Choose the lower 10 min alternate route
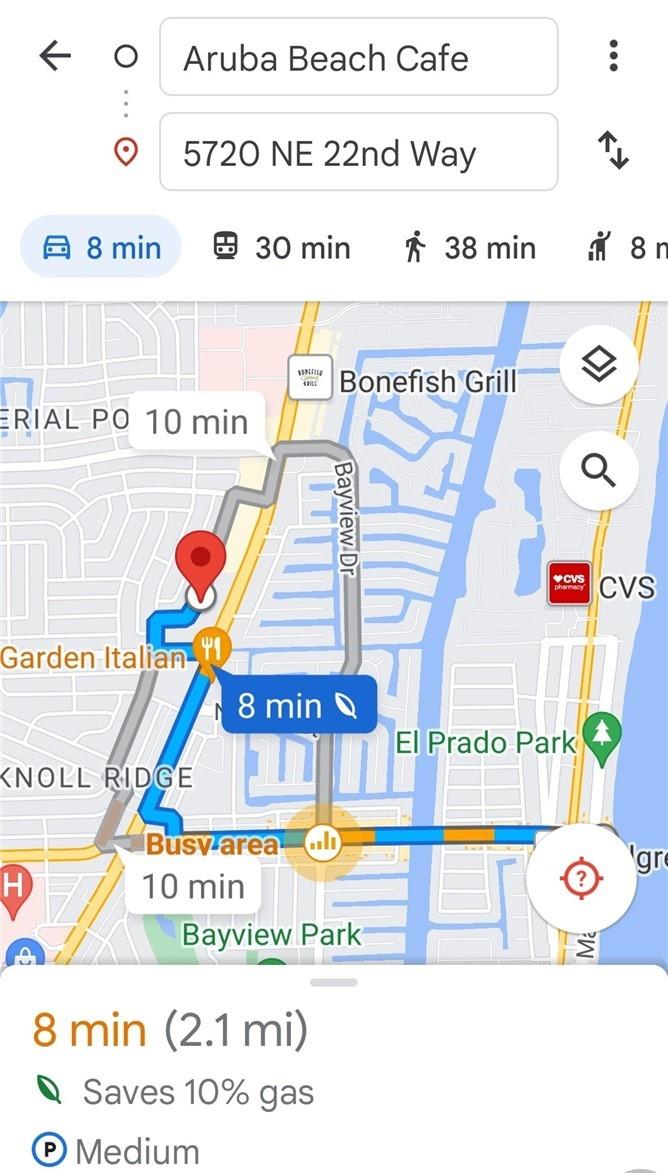 pos(193,885)
